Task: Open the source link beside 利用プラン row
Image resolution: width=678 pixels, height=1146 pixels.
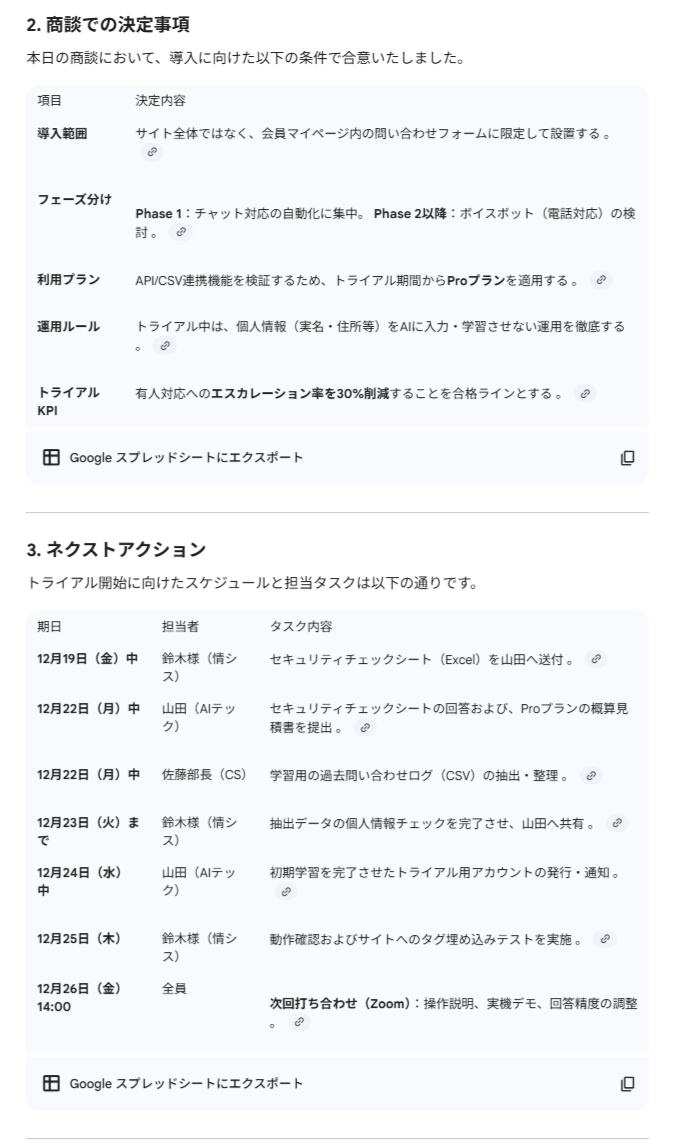Action: click(601, 280)
